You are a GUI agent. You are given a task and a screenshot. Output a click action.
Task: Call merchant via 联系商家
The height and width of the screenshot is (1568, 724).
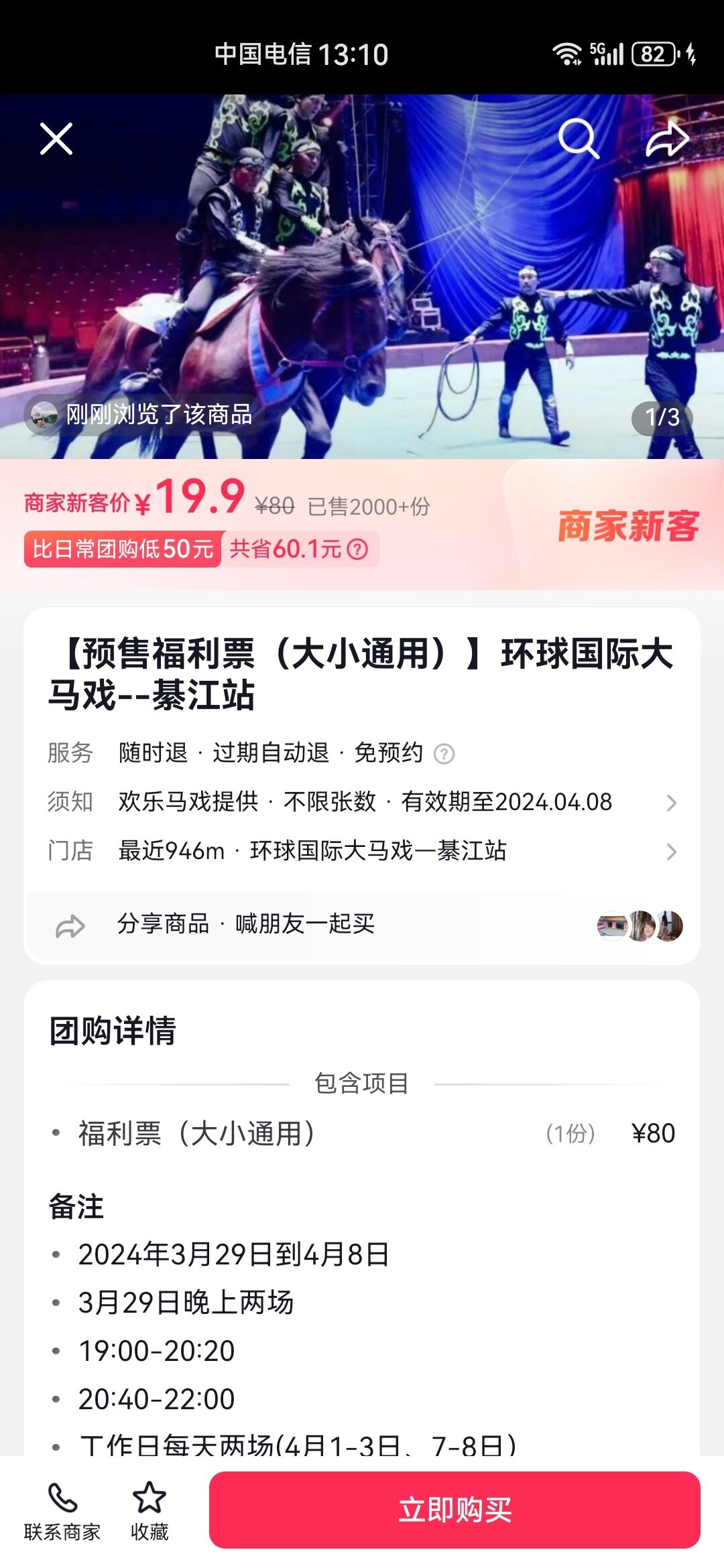pos(62,1511)
